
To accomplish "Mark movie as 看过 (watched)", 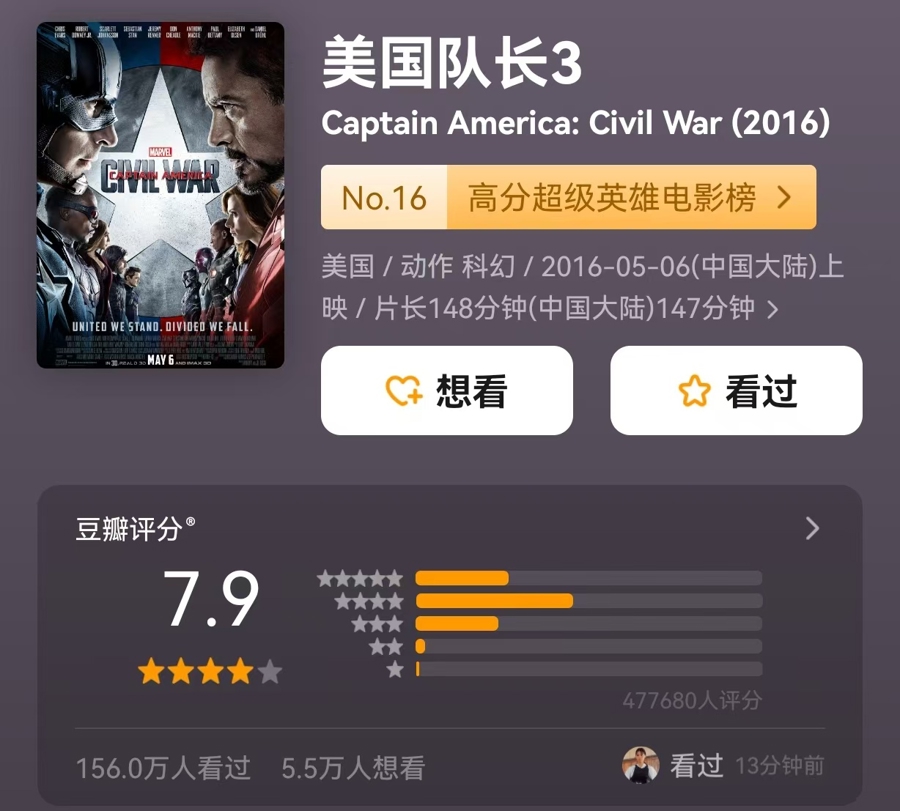I will [x=736, y=391].
